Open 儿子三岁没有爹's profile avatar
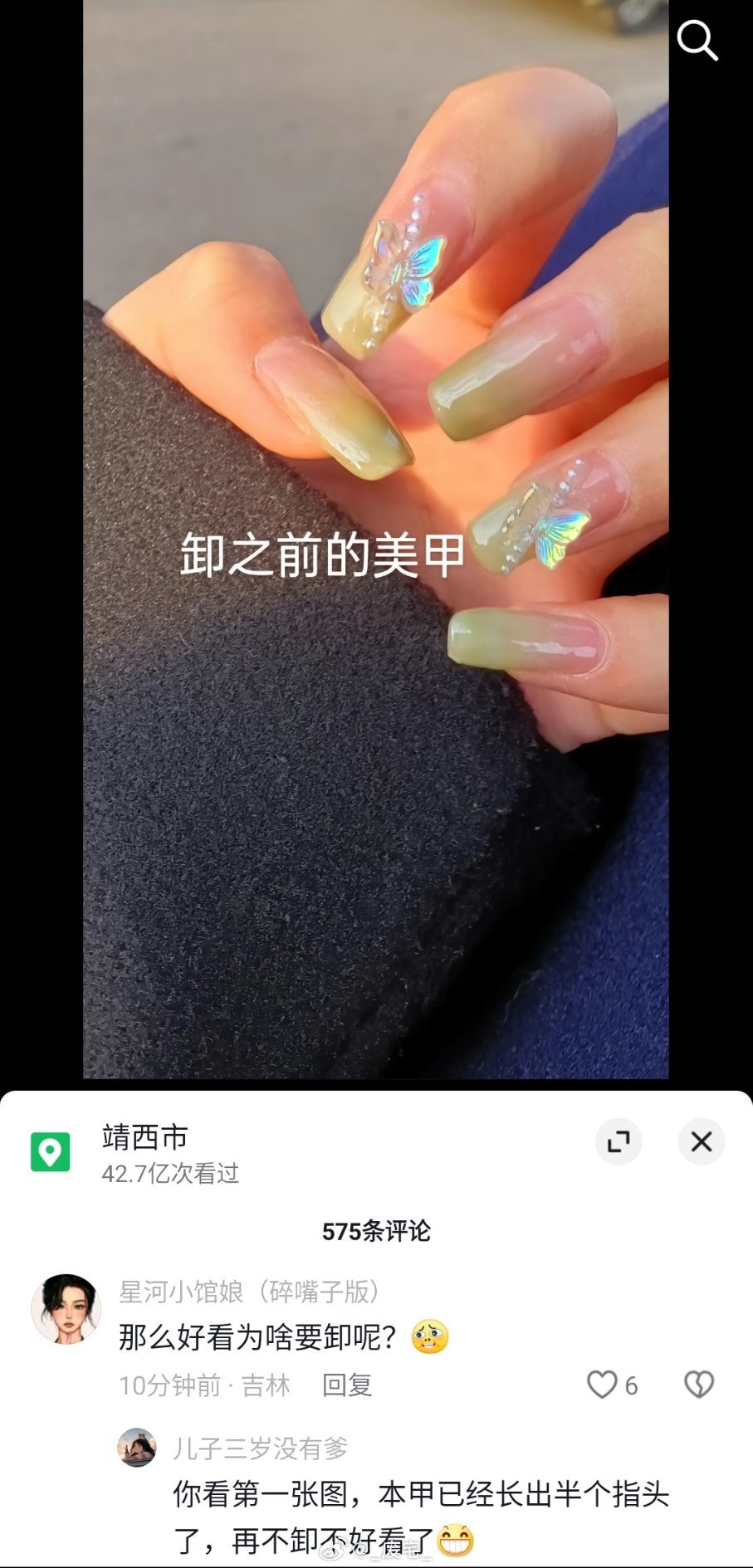The image size is (753, 1568). (137, 1448)
